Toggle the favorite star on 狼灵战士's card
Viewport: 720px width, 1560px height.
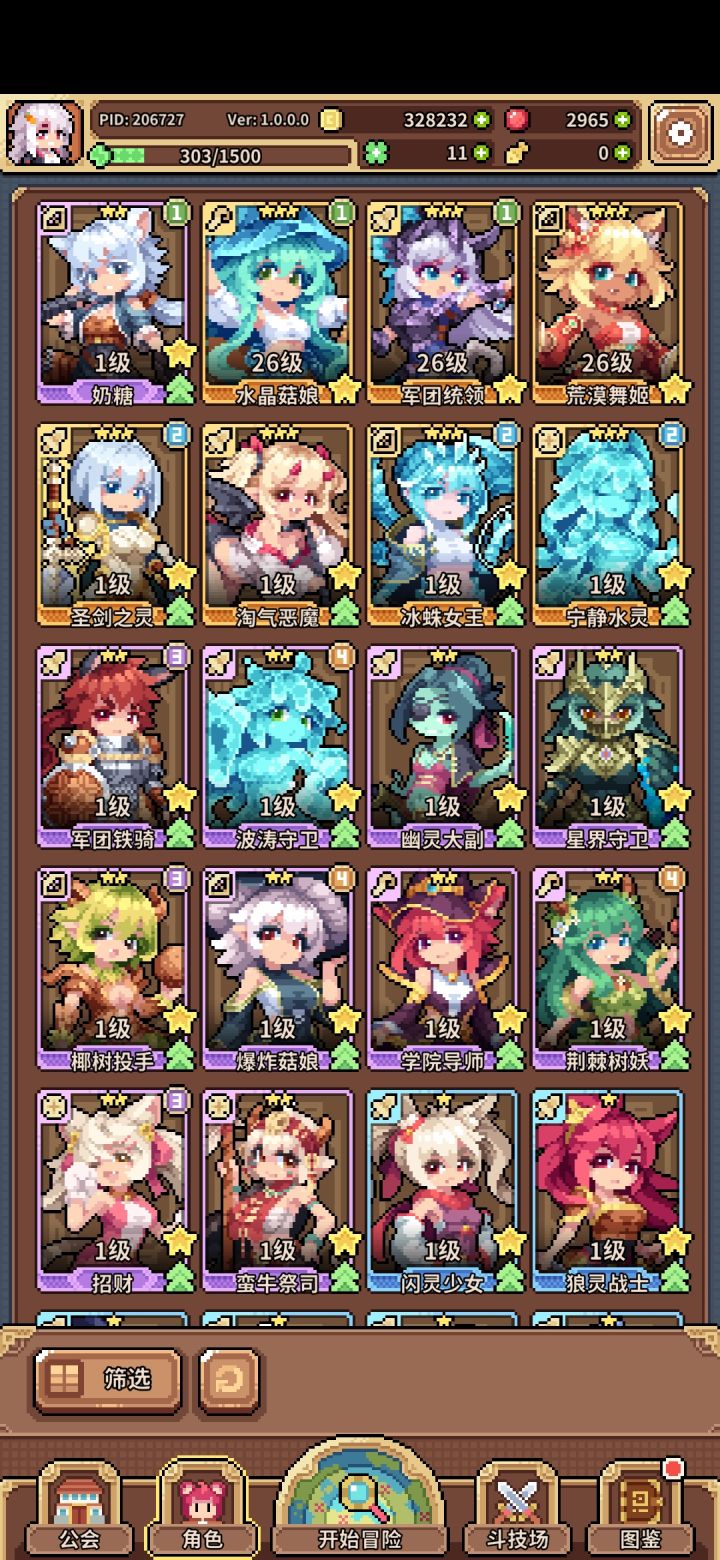coord(674,1238)
